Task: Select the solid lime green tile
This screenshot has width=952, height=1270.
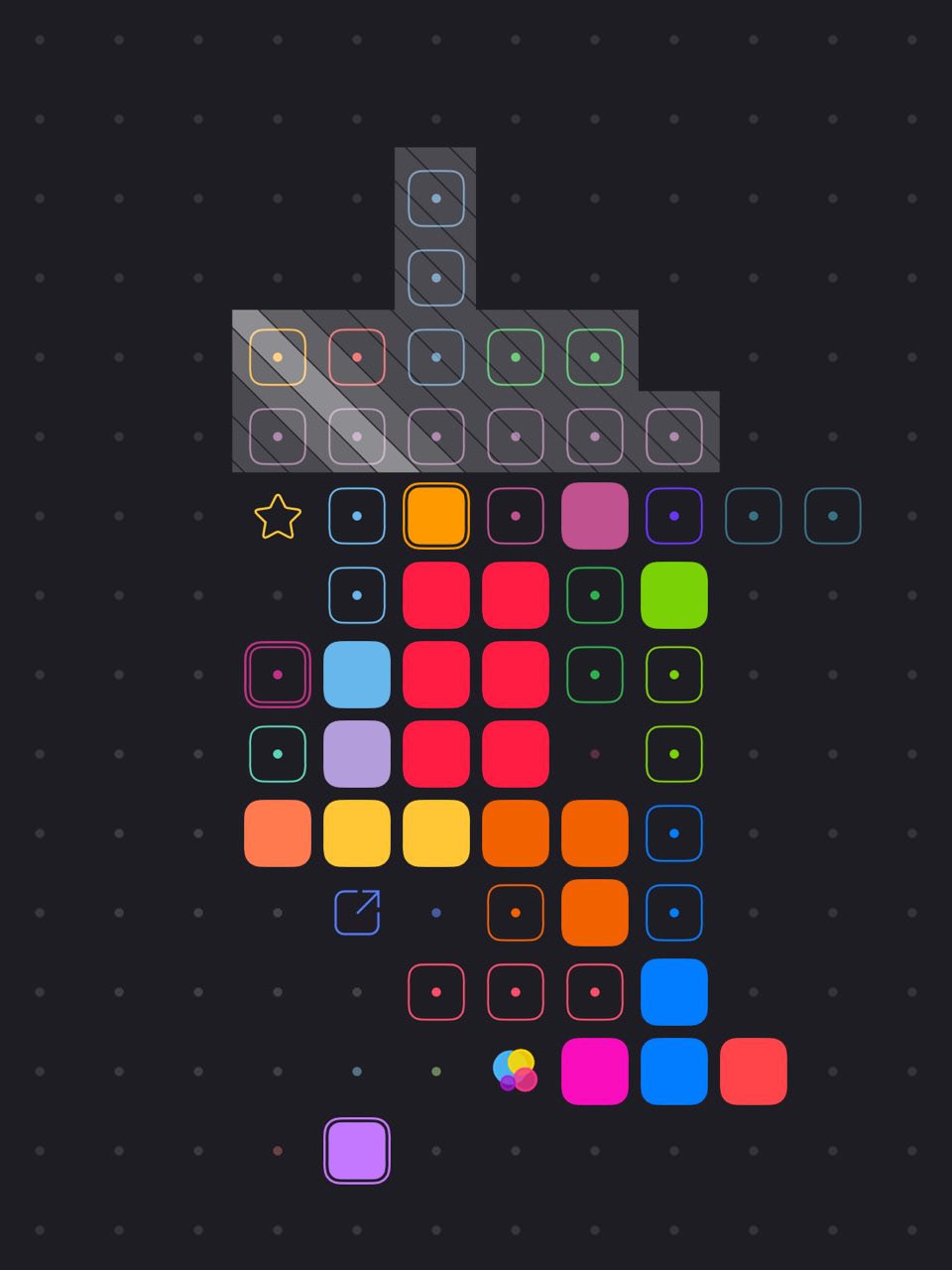Action: click(x=674, y=595)
